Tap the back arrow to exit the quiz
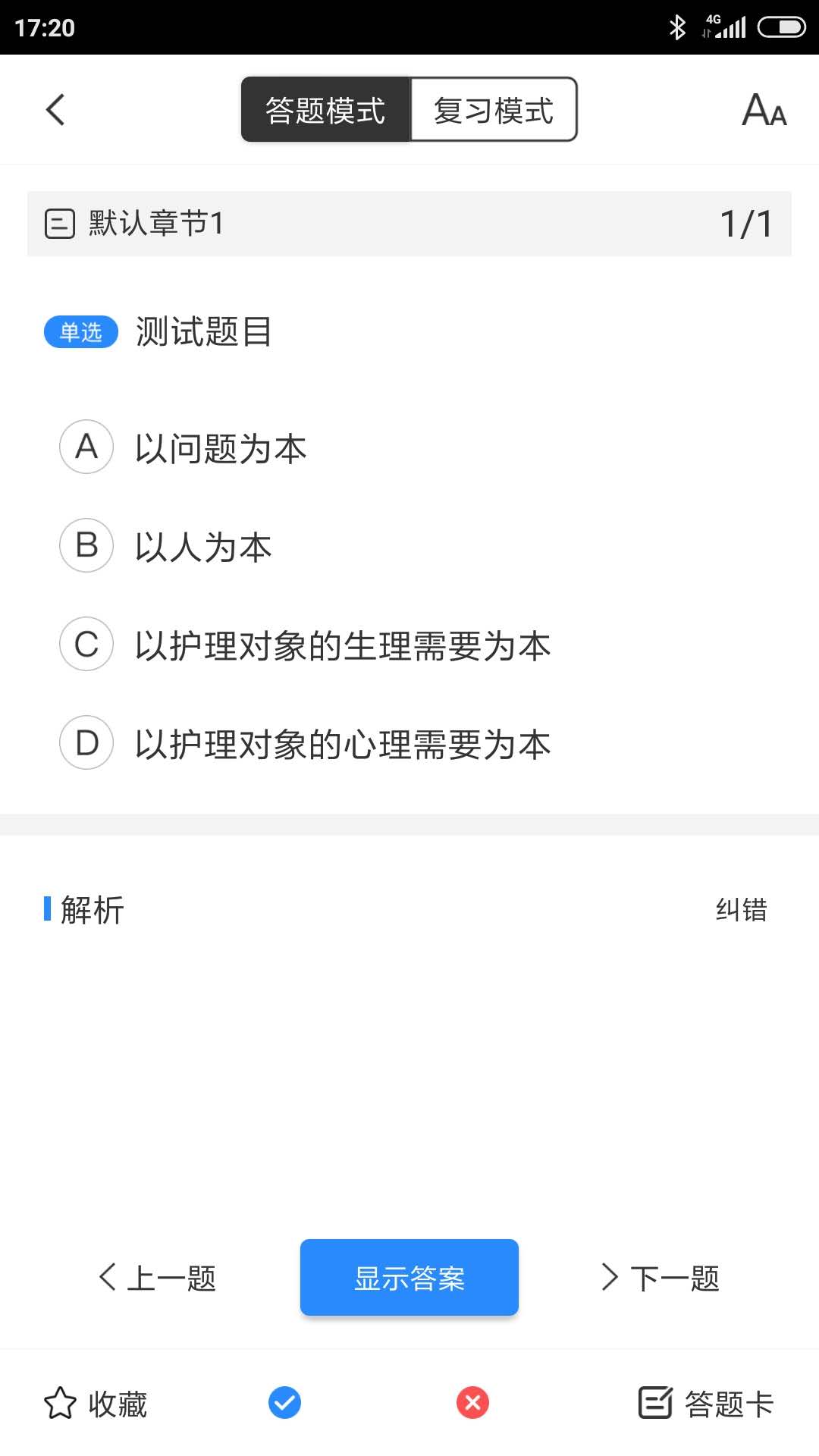 point(54,109)
